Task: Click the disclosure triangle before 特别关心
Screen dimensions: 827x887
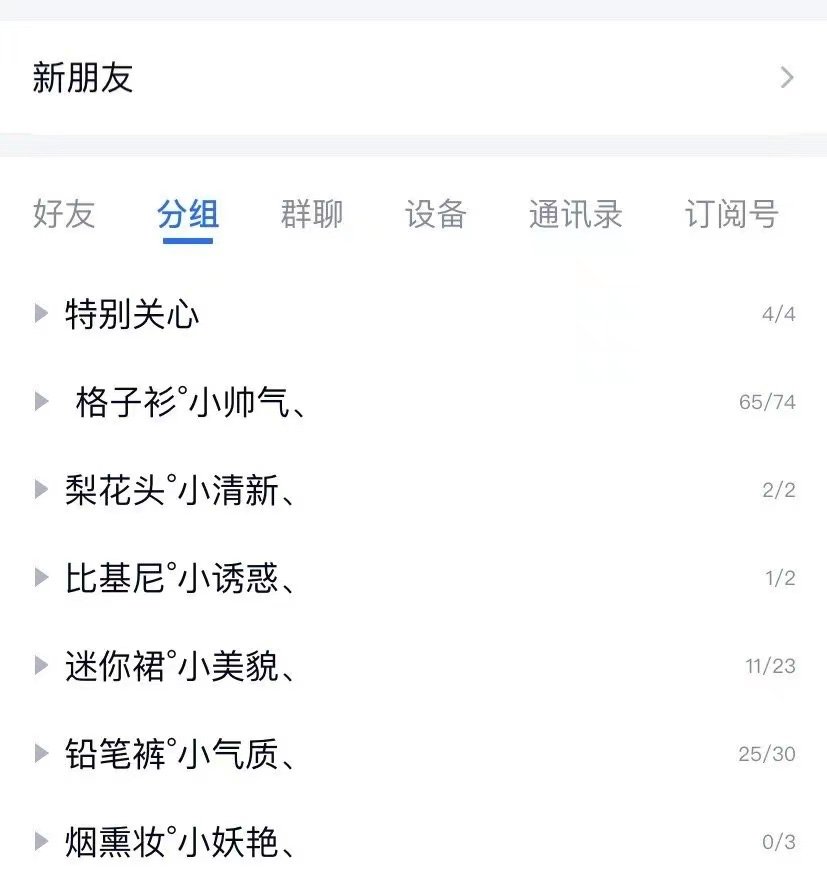Action: 40,312
